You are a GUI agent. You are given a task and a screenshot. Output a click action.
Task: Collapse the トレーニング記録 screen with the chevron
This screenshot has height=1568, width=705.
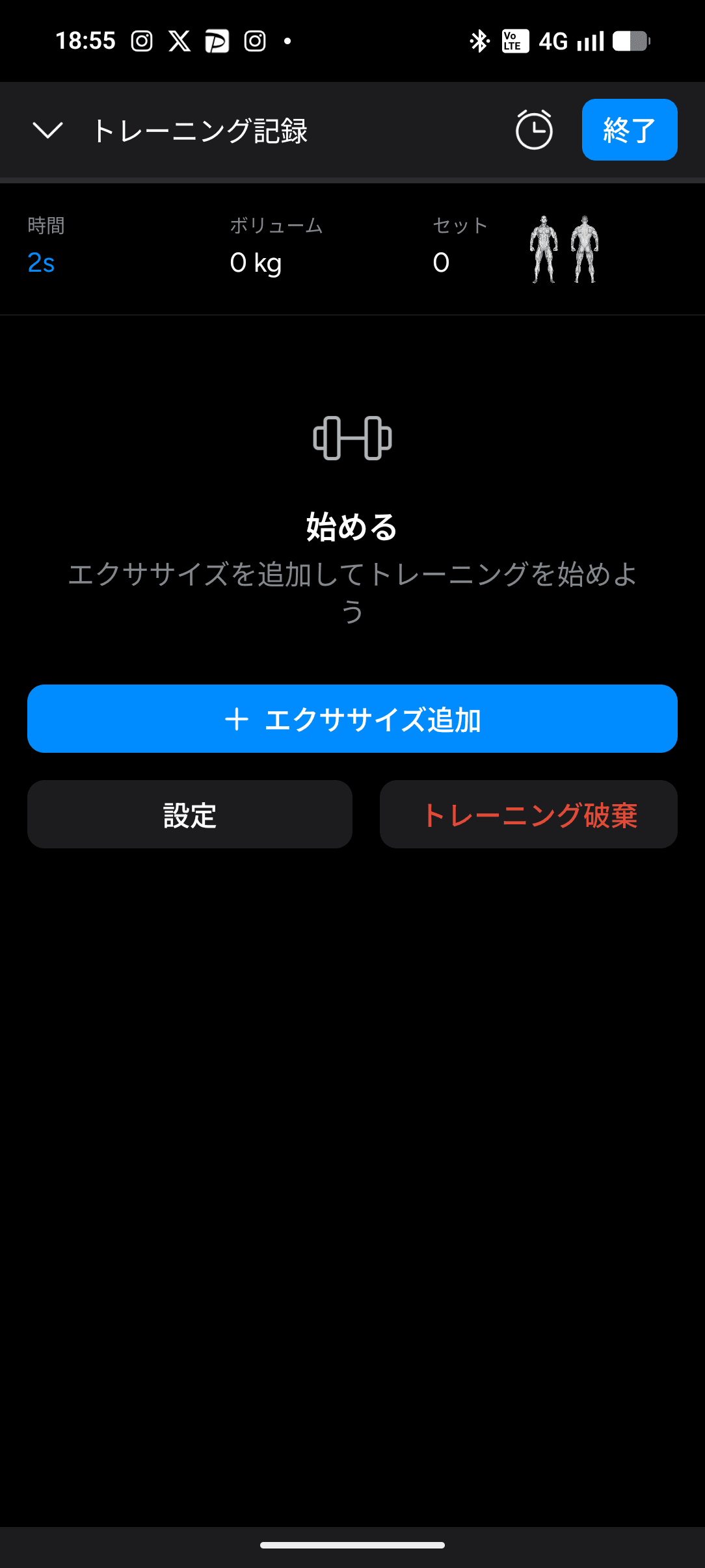(47, 130)
